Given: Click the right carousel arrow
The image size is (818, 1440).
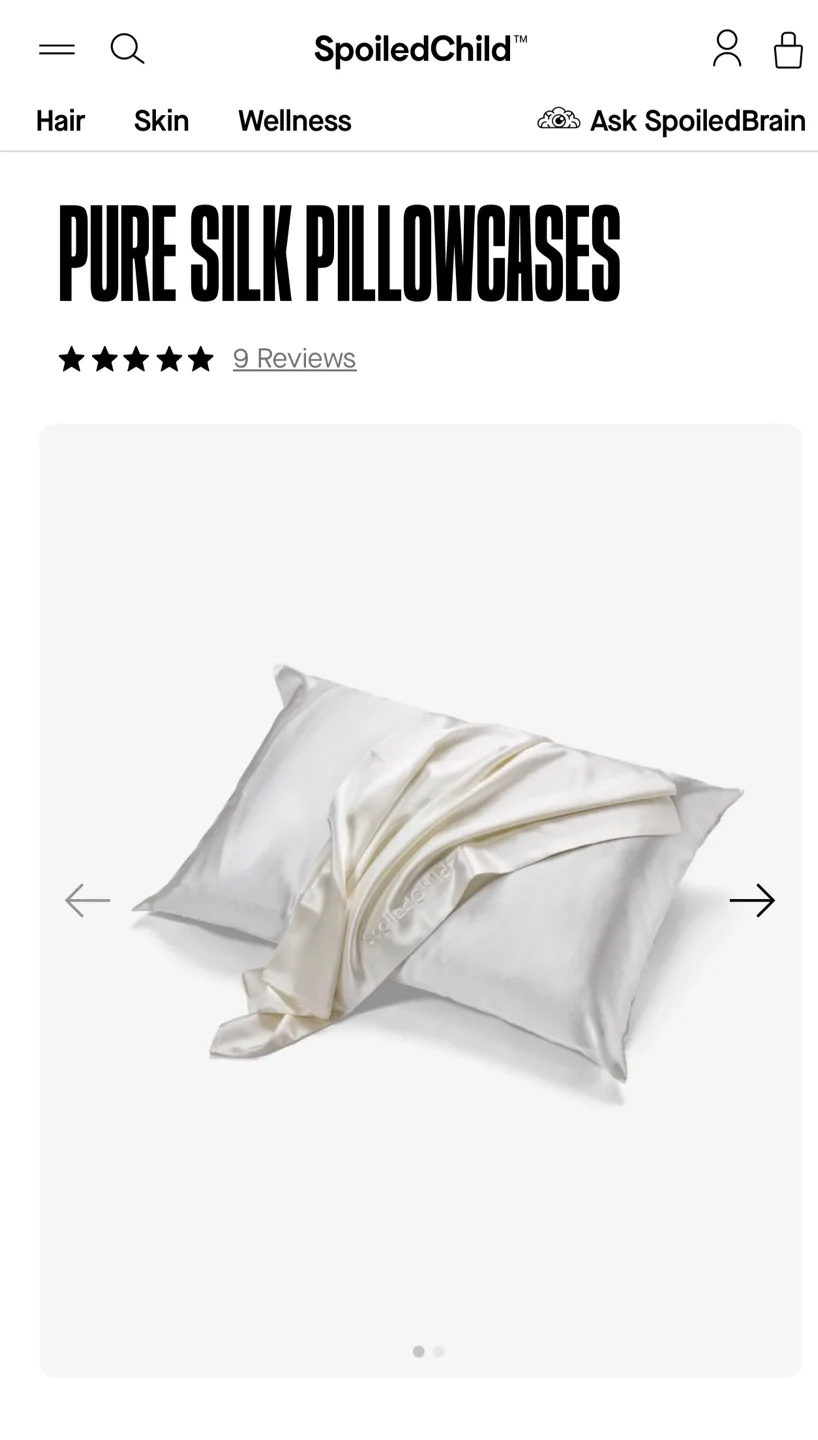Looking at the screenshot, I should coord(754,900).
